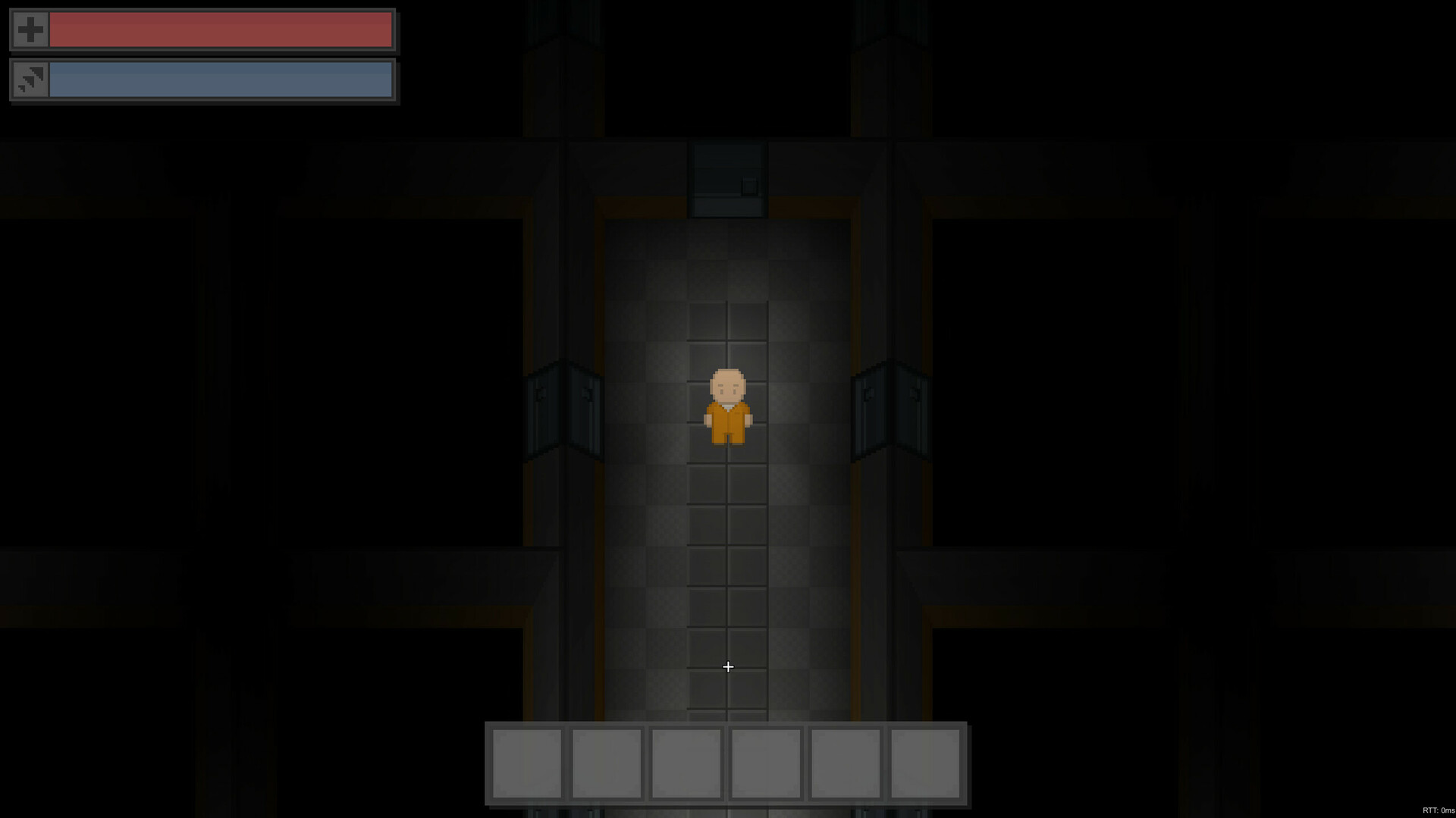Select the second inventory hotbar slot
Viewport: 1456px width, 818px height.
607,763
